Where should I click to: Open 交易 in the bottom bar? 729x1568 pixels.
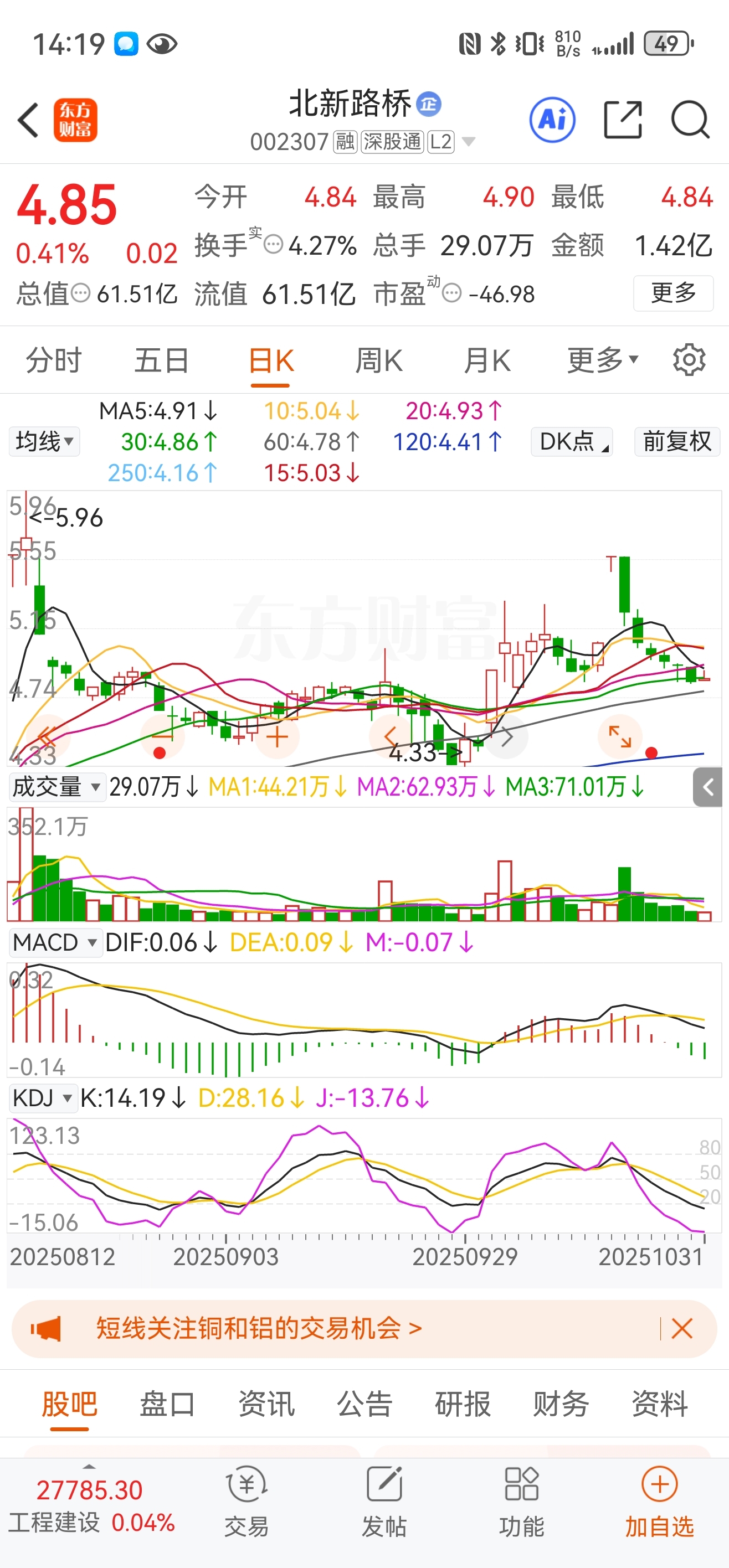tap(247, 1502)
